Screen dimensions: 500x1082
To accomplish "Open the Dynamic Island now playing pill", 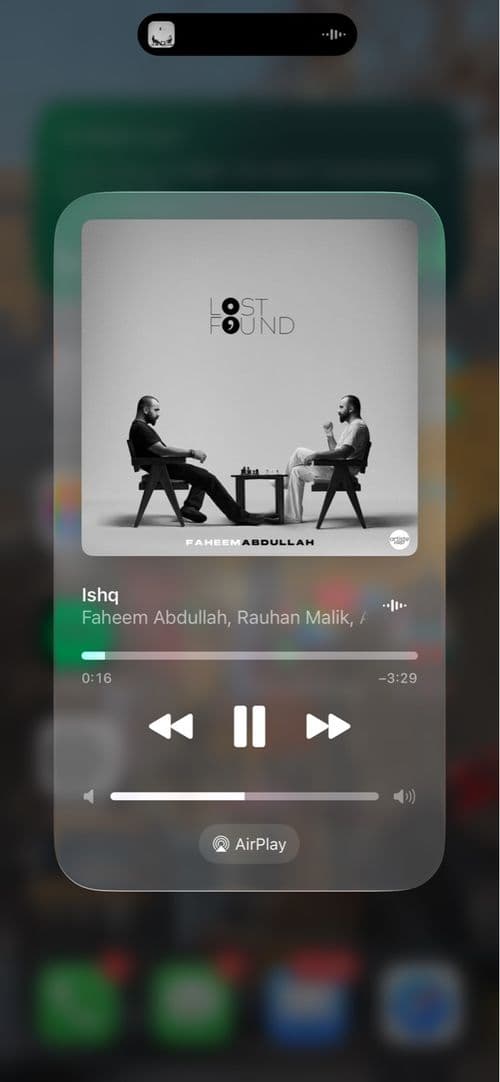I will point(247,35).
